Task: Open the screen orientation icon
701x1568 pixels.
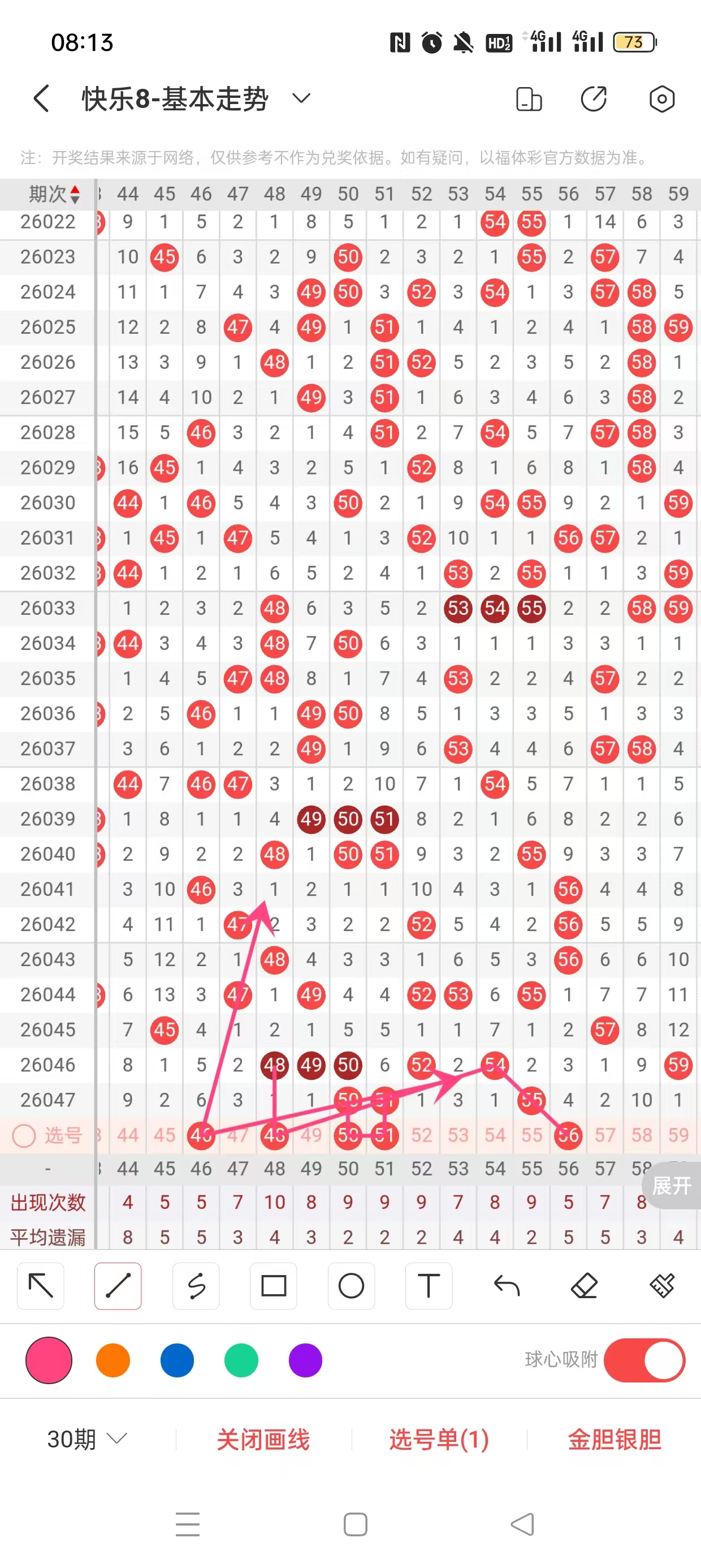Action: pyautogui.click(x=528, y=99)
